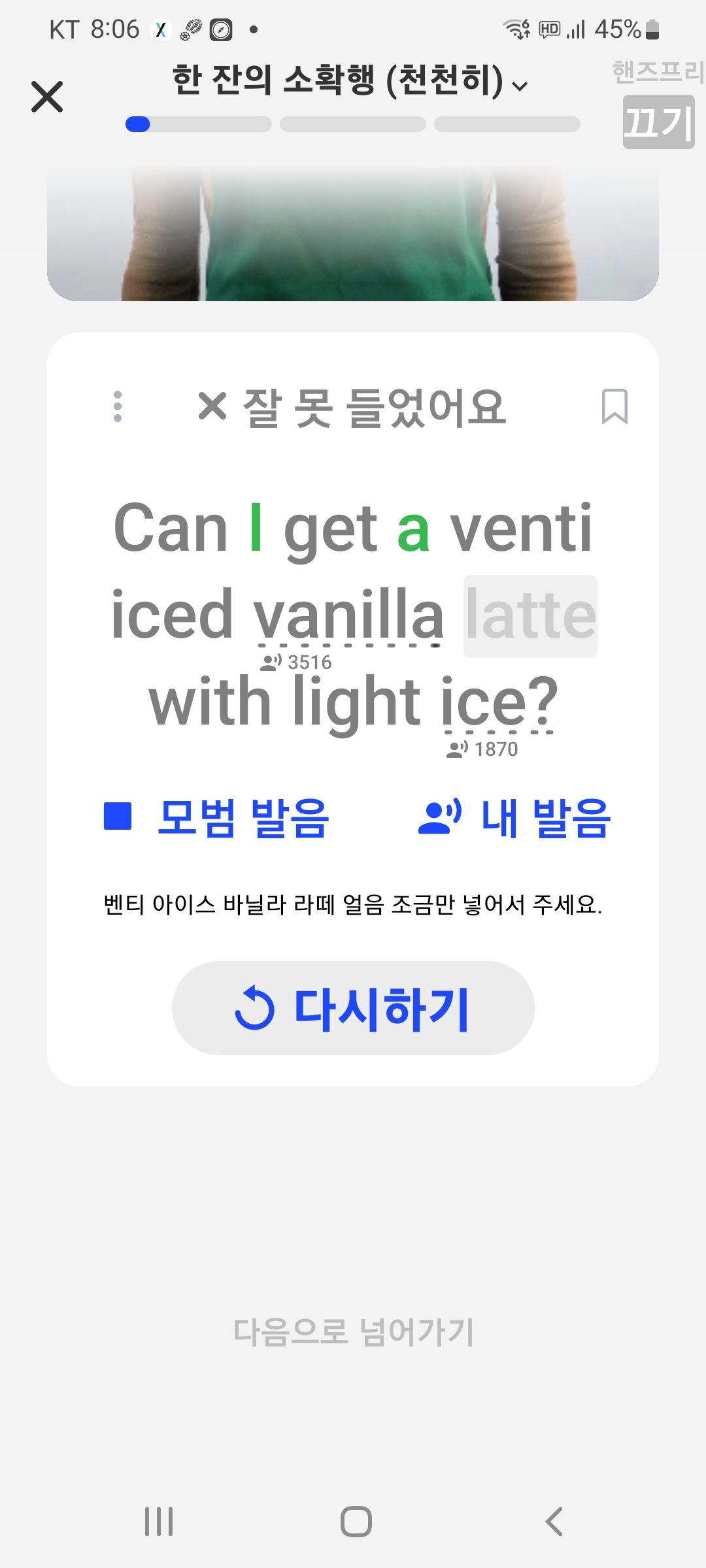Select the highlighted word 'latte'

[x=530, y=615]
